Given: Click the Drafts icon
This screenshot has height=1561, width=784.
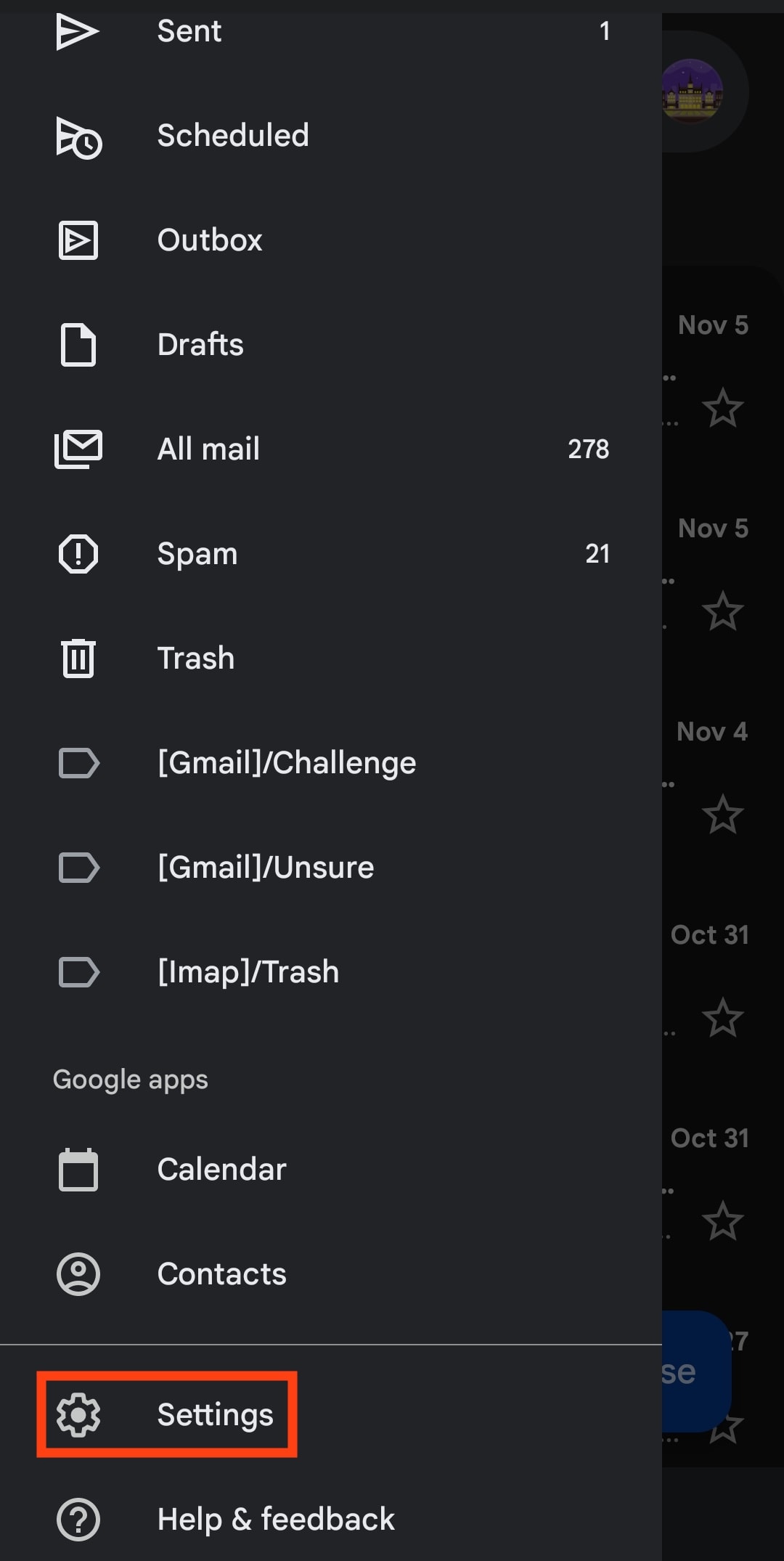Looking at the screenshot, I should click(78, 345).
